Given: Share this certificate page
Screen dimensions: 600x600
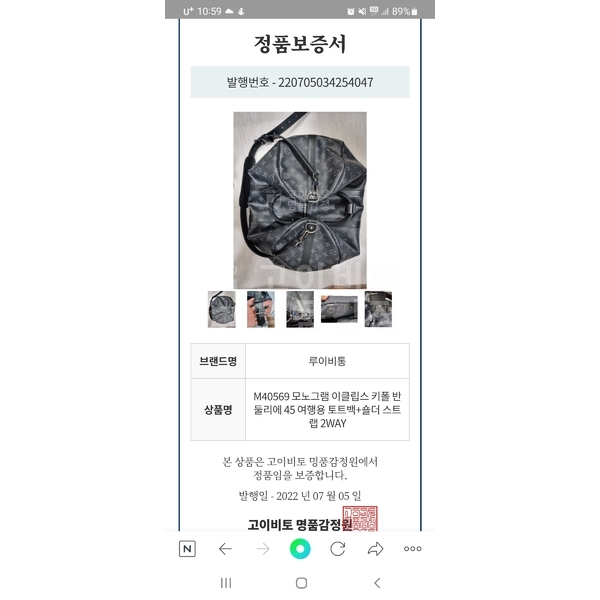Looking at the screenshot, I should click(x=376, y=549).
